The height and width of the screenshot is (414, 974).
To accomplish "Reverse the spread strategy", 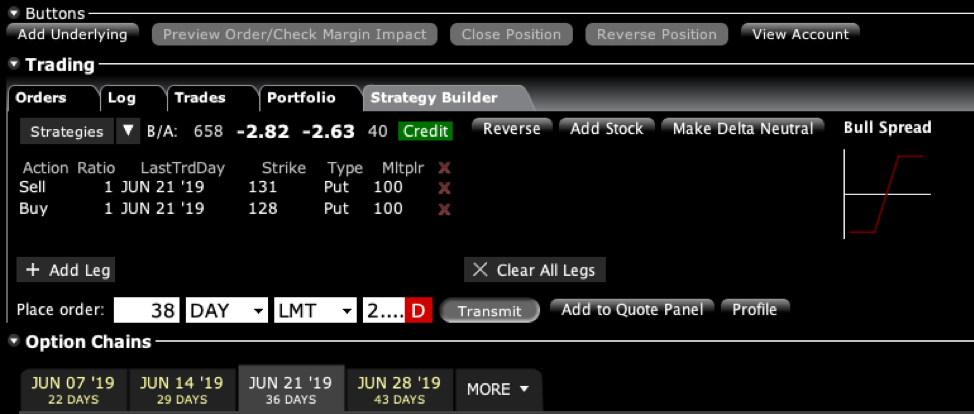I will tap(511, 129).
